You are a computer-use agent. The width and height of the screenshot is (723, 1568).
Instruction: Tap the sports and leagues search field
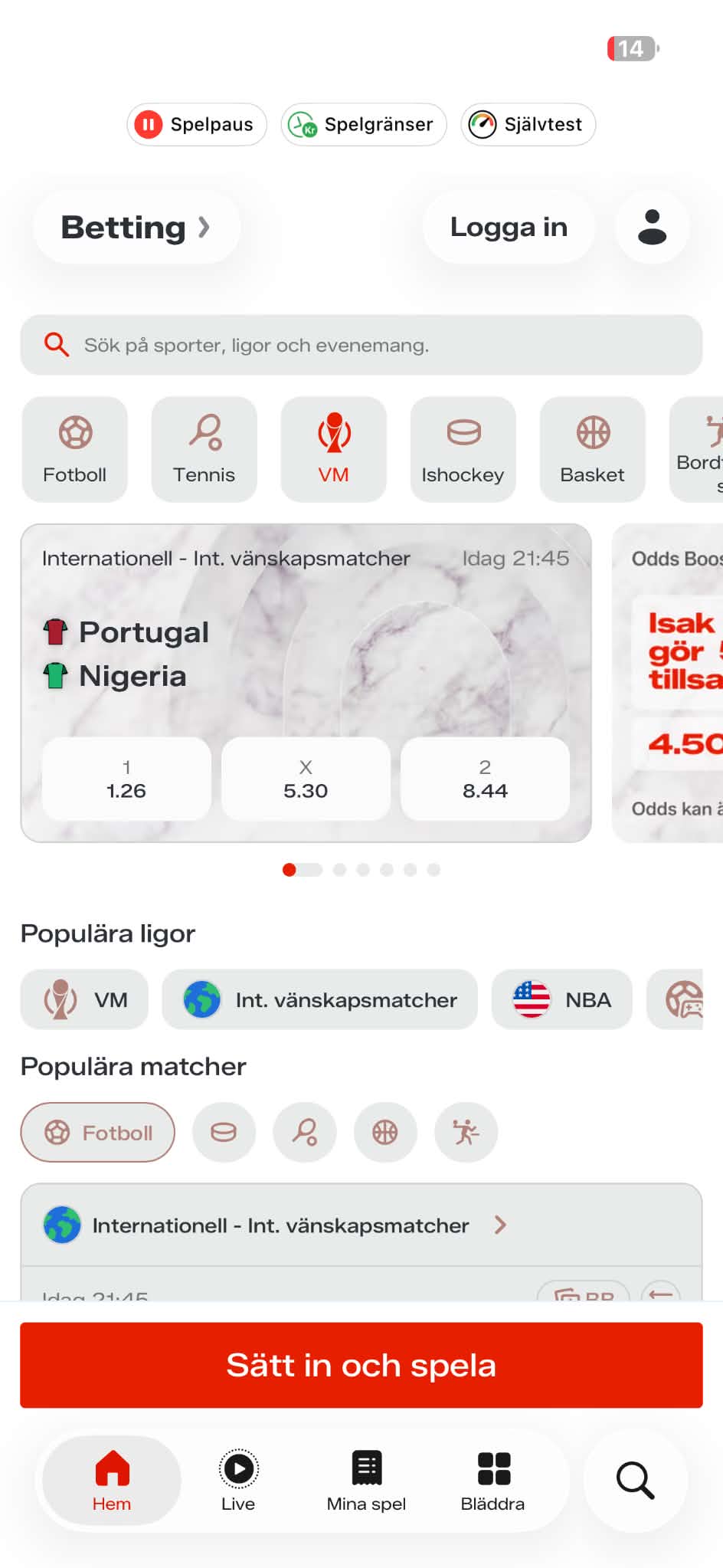pyautogui.click(x=361, y=345)
